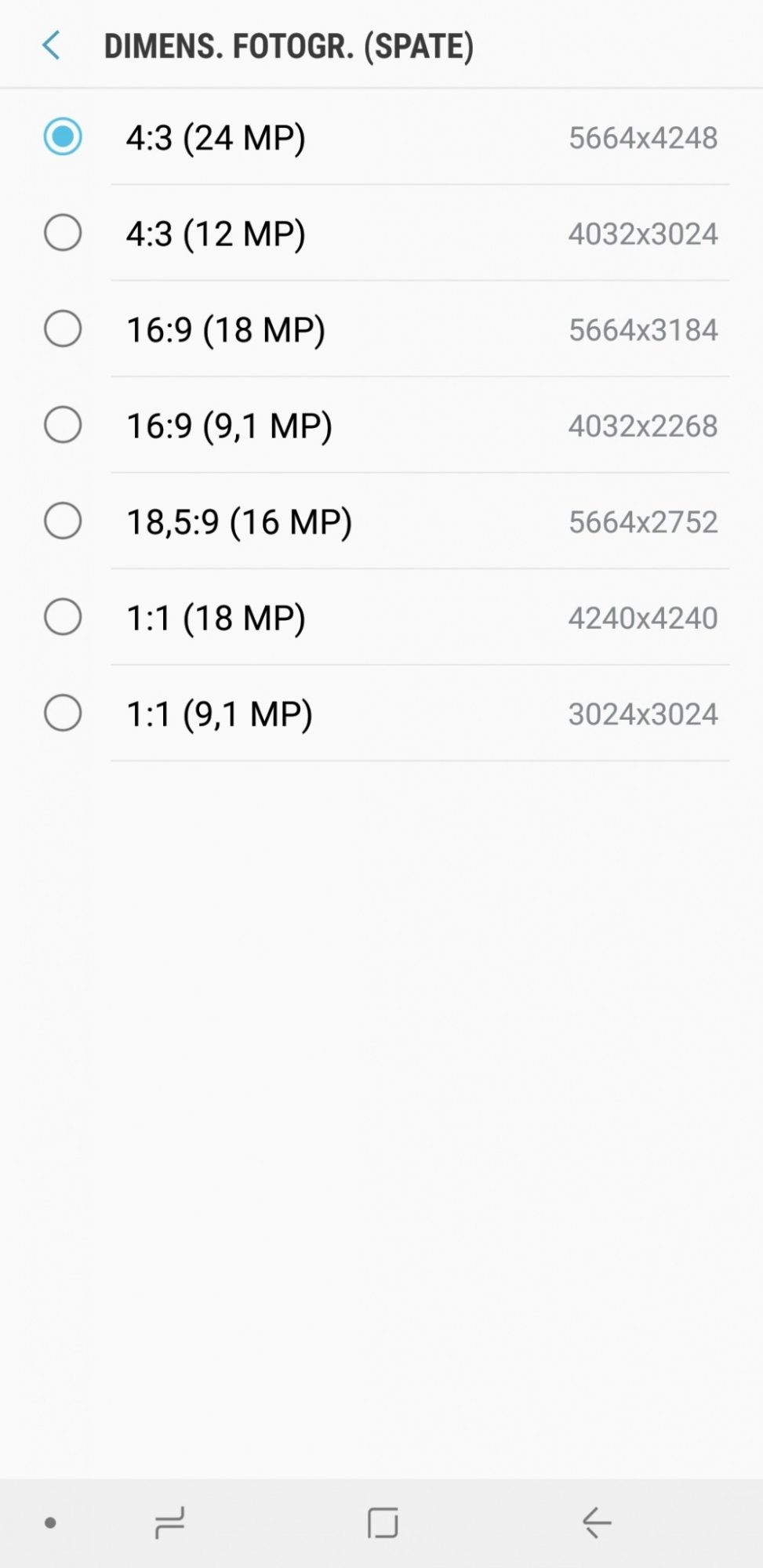
Task: Pick the 1:1 (9,1 MP) option
Action: click(63, 713)
